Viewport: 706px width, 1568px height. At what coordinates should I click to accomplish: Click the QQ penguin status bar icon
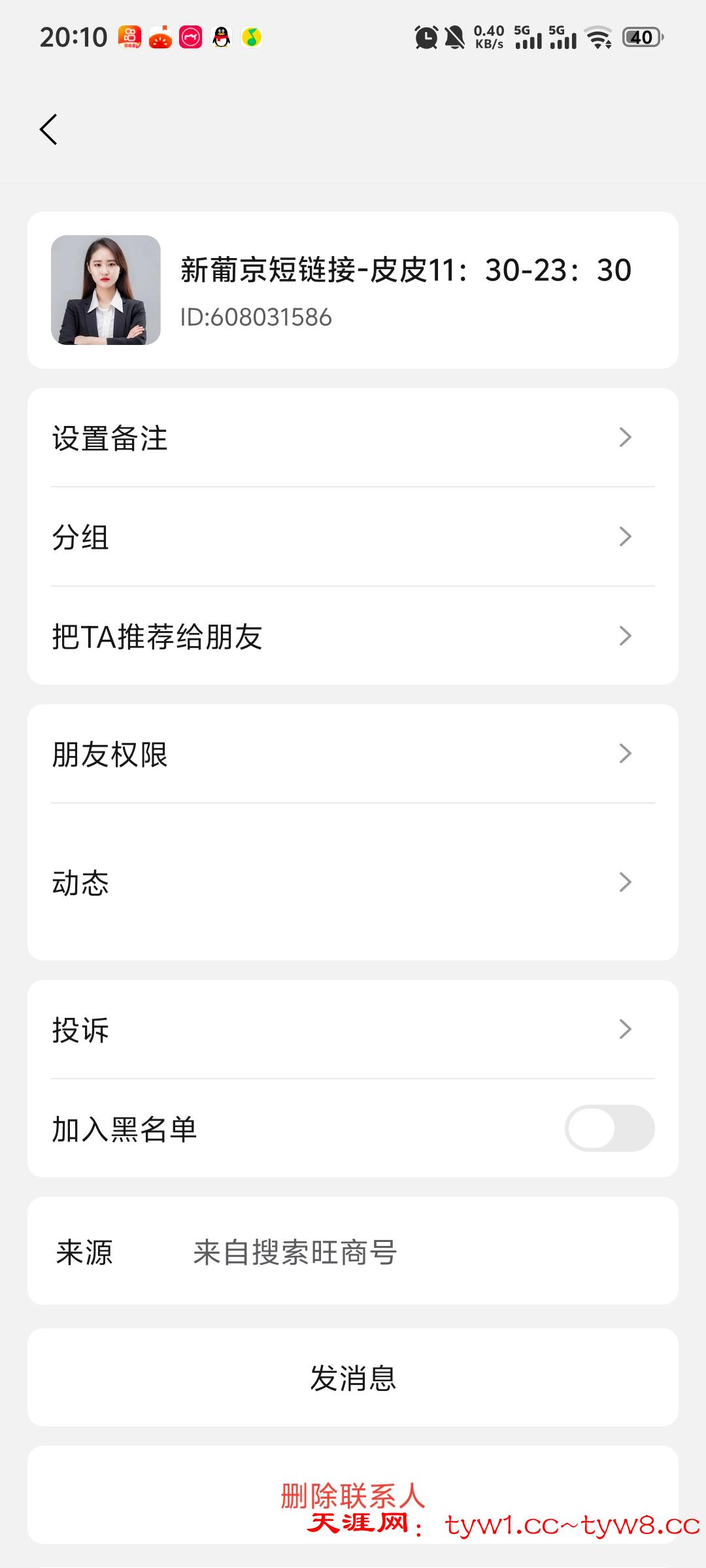click(x=222, y=37)
